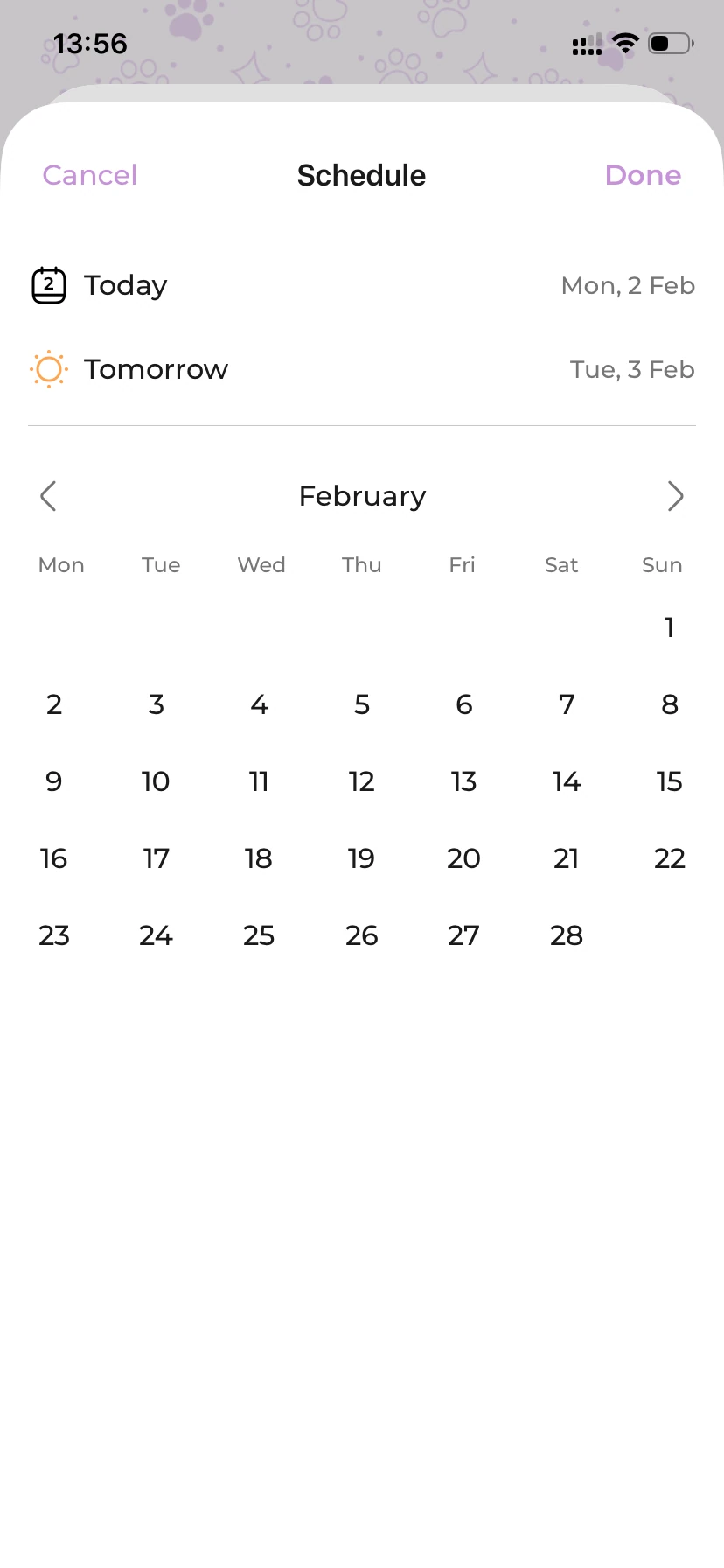
Task: Select the Today option
Action: [125, 284]
